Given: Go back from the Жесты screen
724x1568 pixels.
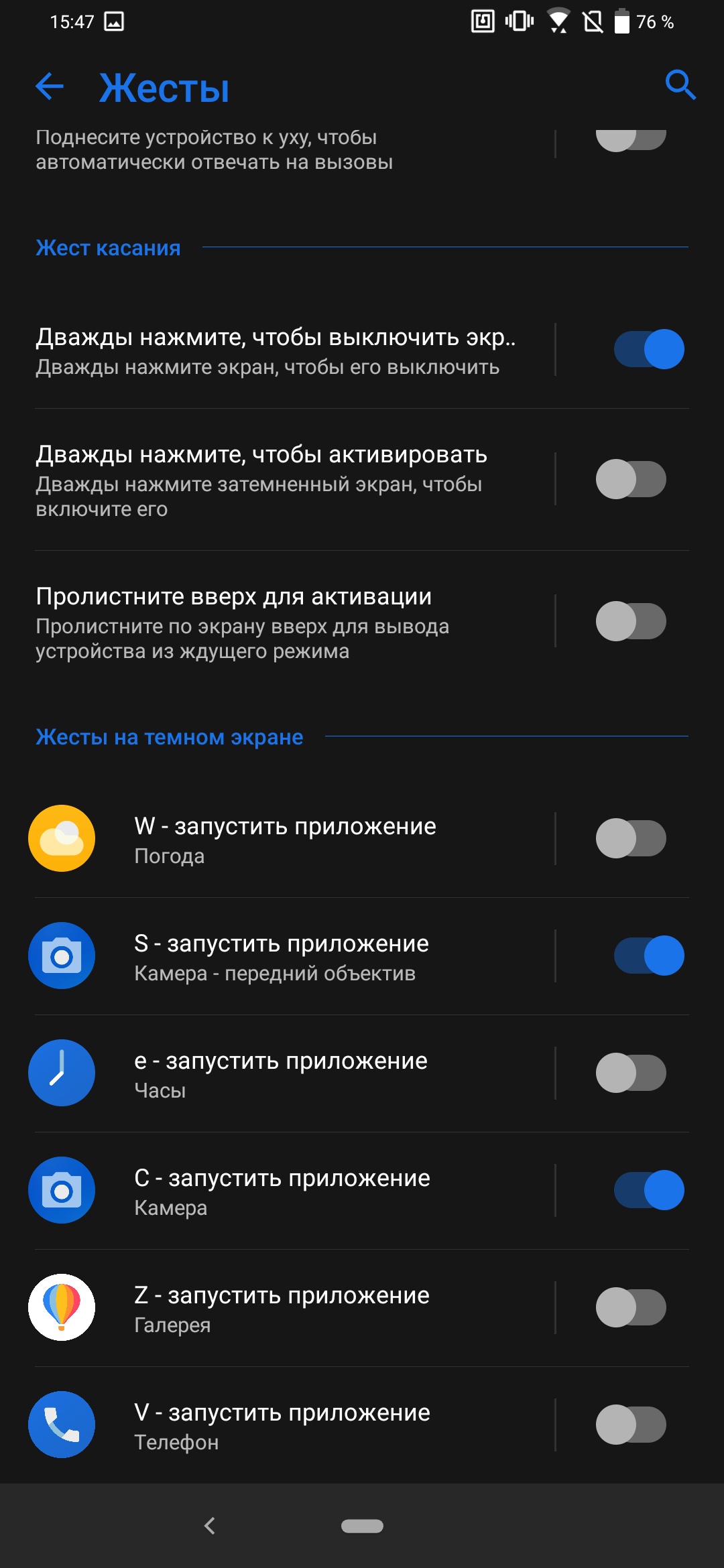Looking at the screenshot, I should (x=50, y=86).
